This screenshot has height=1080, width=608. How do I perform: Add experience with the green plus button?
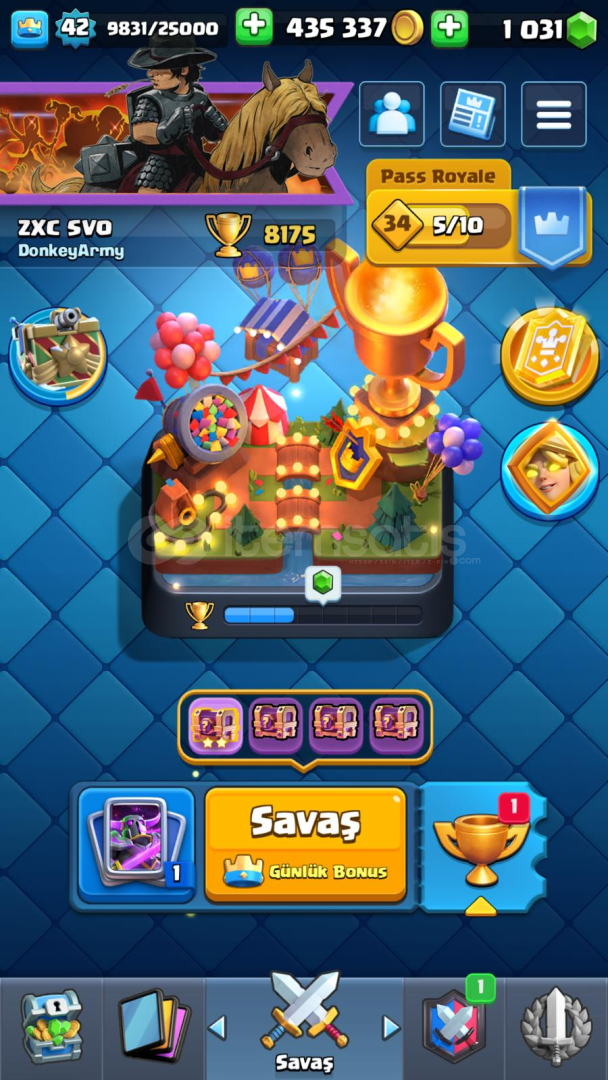click(x=254, y=28)
